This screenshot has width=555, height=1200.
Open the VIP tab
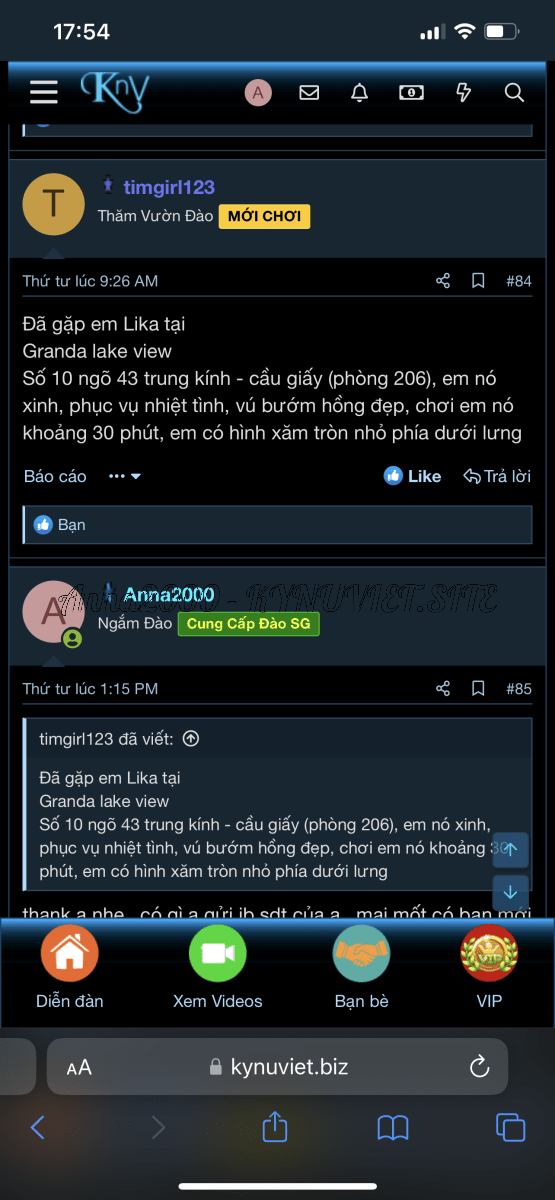(x=489, y=967)
